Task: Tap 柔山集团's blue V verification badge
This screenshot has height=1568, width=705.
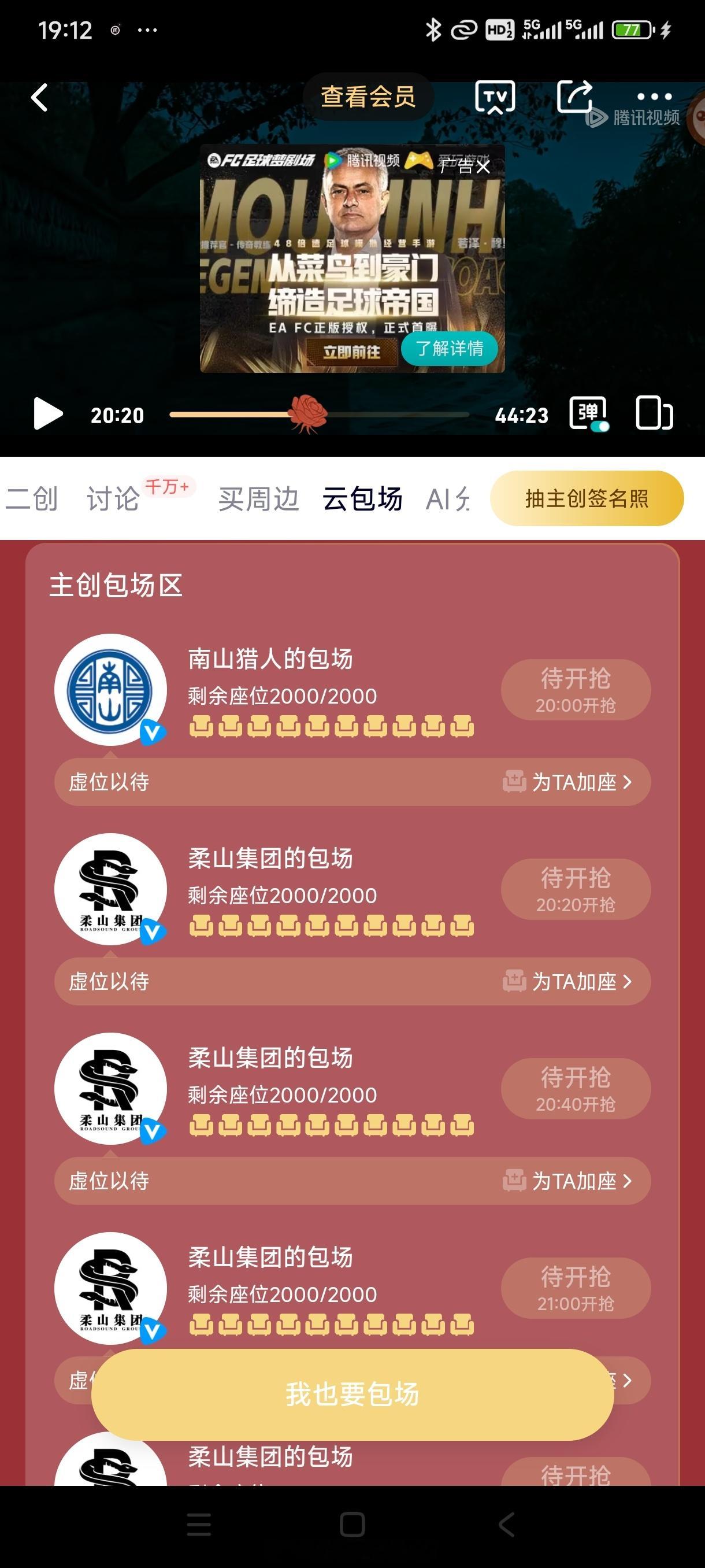Action: tap(154, 930)
